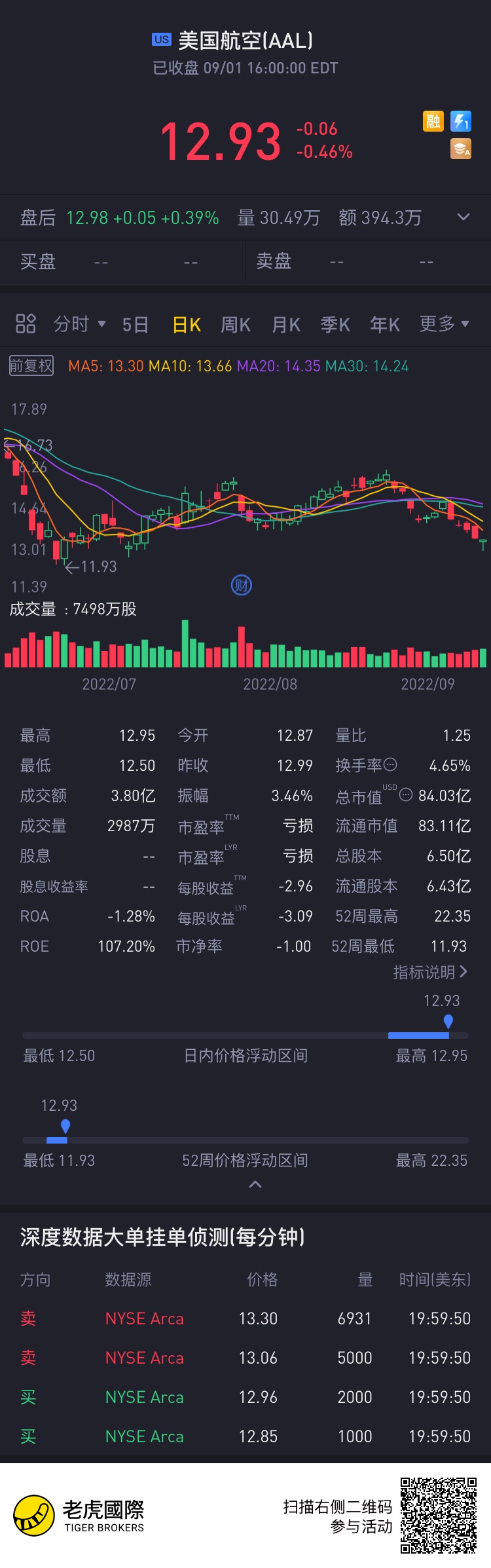Open the 换手率 info icon
Image resolution: width=491 pixels, height=1568 pixels.
pyautogui.click(x=390, y=764)
